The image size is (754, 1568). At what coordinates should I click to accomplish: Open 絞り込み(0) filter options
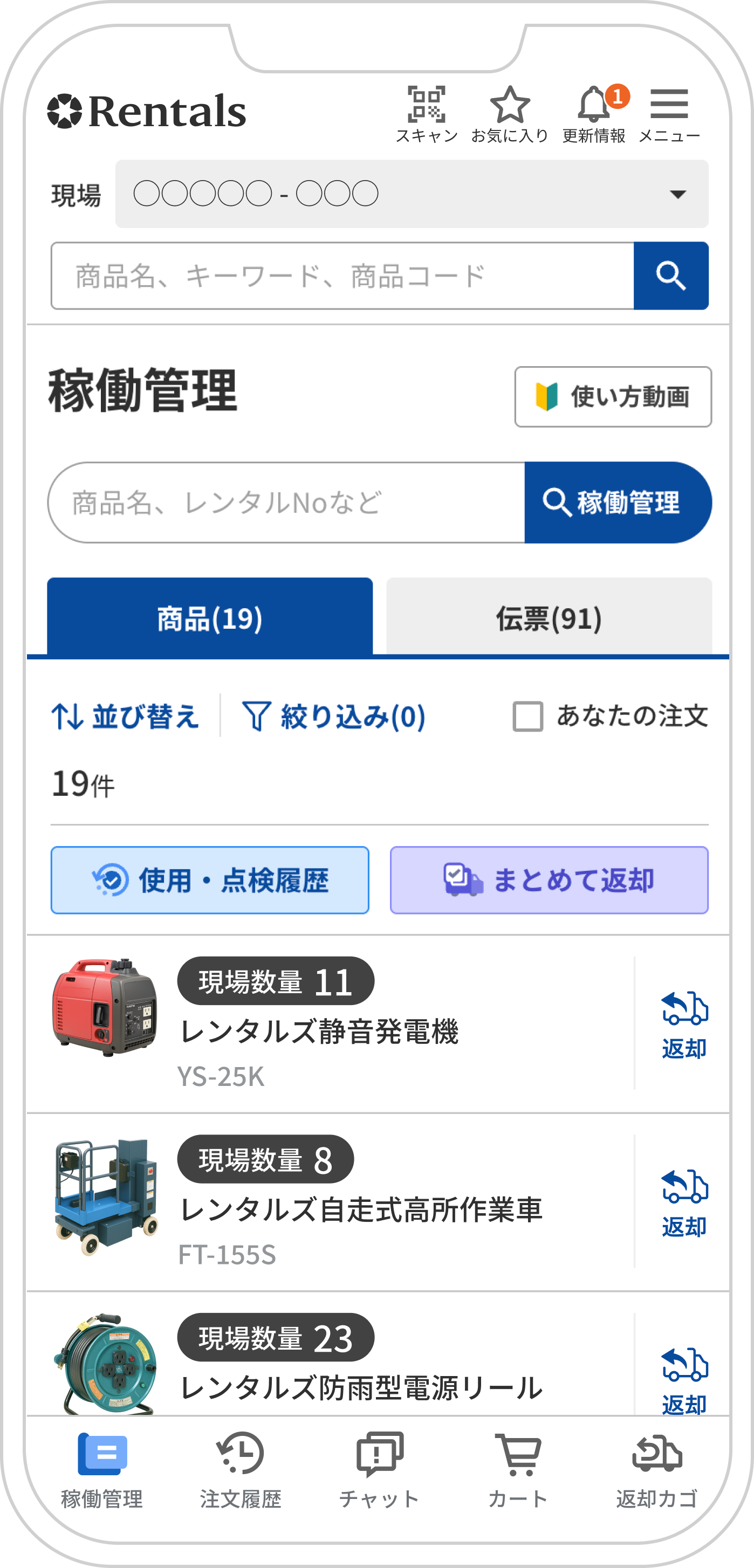334,716
